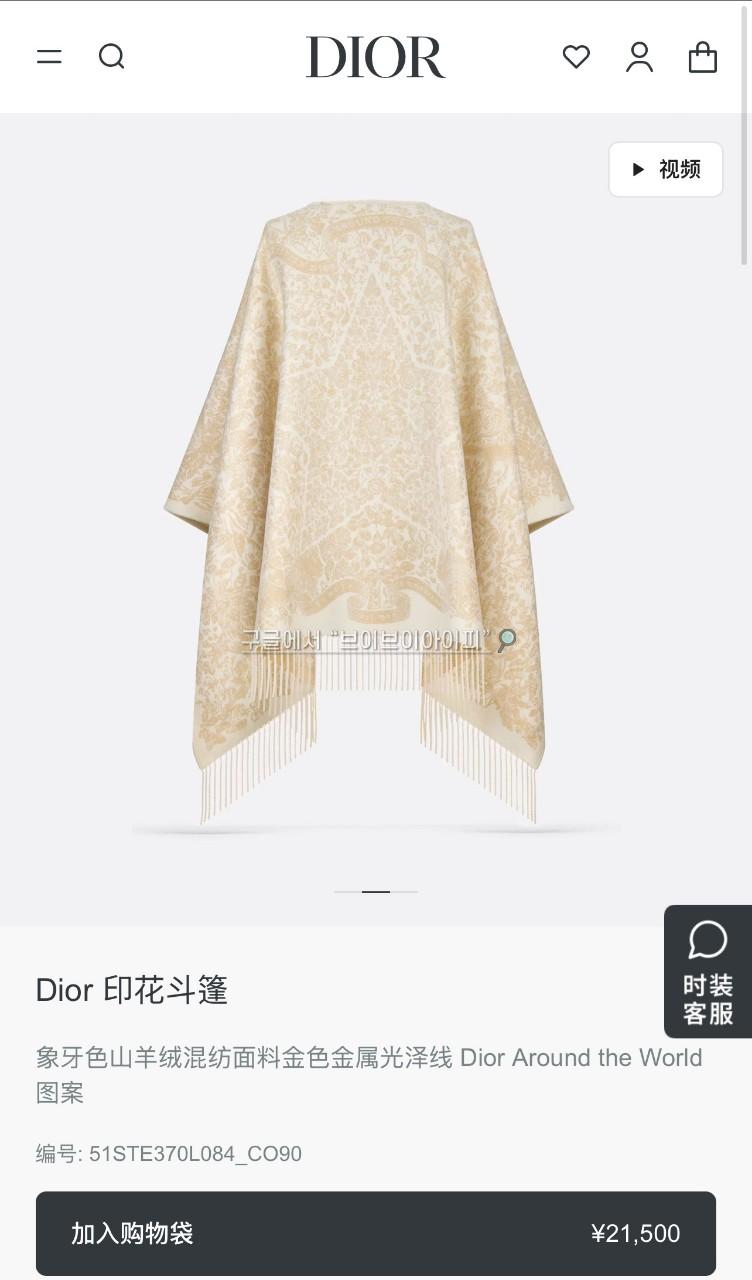Screen dimensions: 752x1280
Task: Open the cape product image
Action: pyautogui.click(x=370, y=480)
